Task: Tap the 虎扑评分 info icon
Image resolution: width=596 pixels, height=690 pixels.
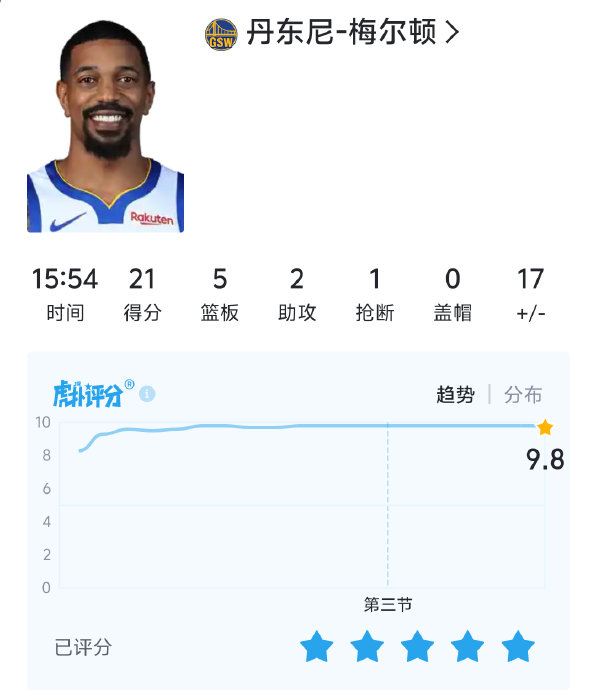Action: 147,393
